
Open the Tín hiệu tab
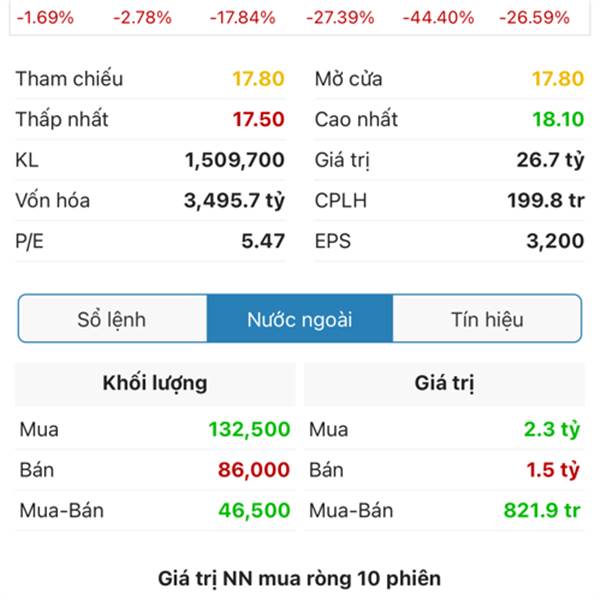point(487,320)
